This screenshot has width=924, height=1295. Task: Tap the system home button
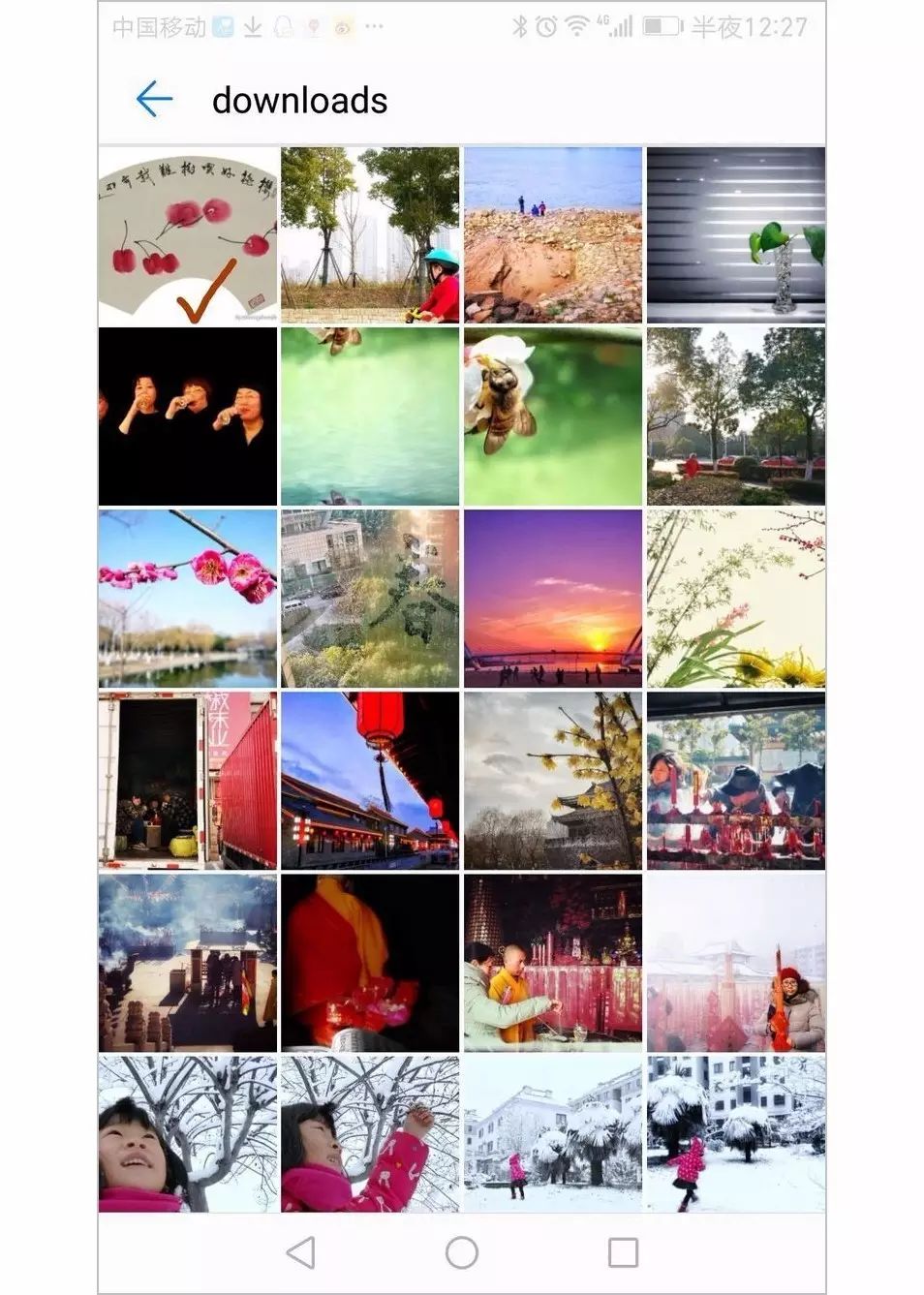(462, 1252)
